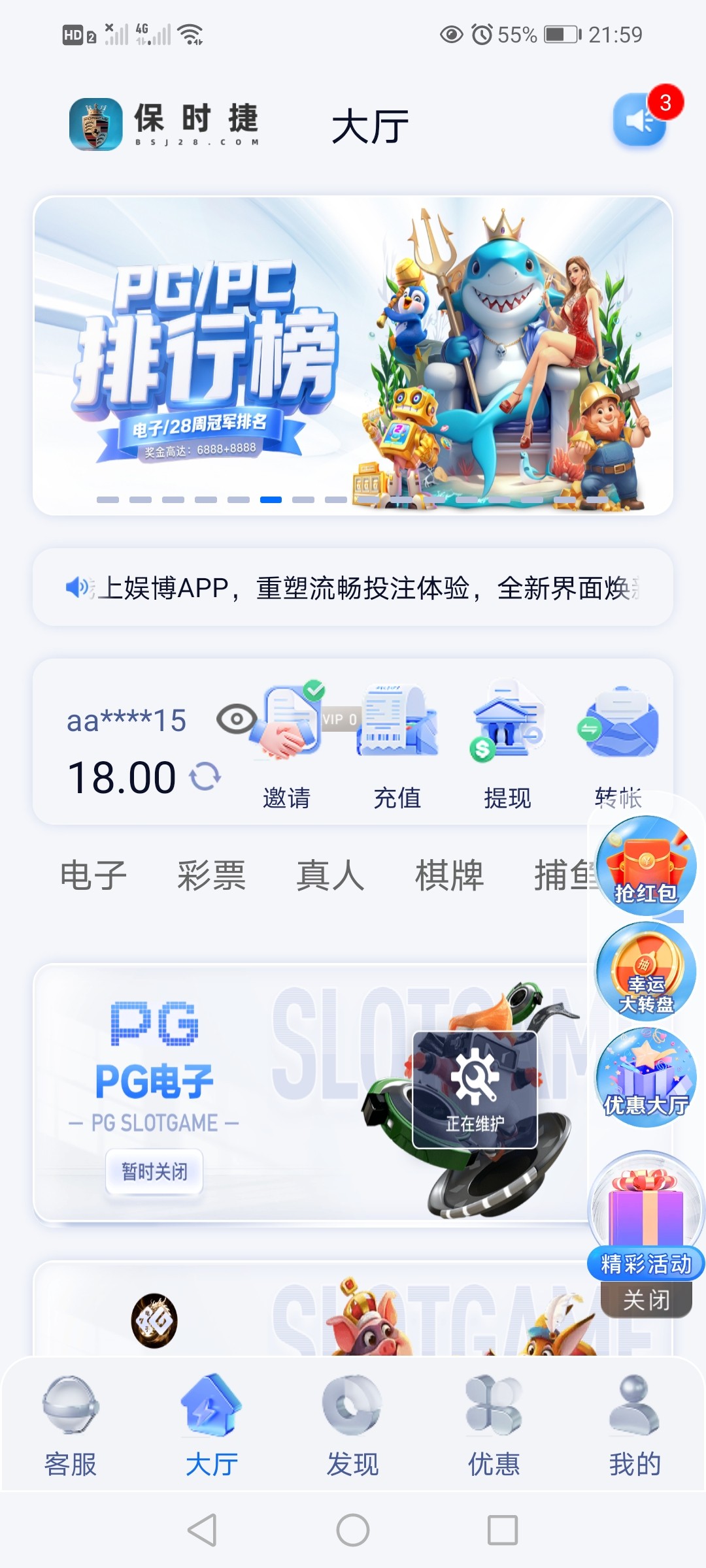Grab red packets via 抢红包

(x=646, y=864)
